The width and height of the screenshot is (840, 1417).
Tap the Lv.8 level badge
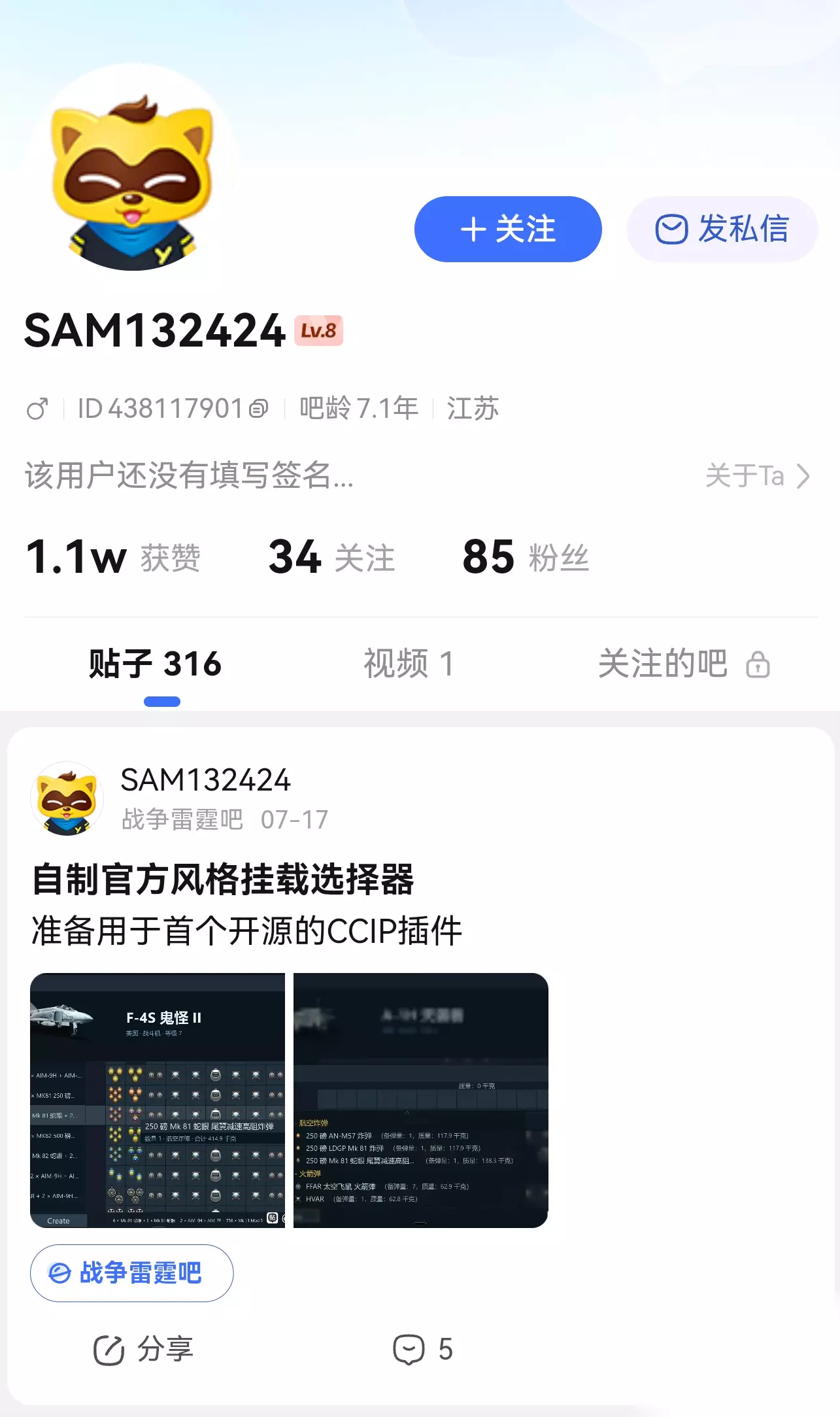coord(318,330)
